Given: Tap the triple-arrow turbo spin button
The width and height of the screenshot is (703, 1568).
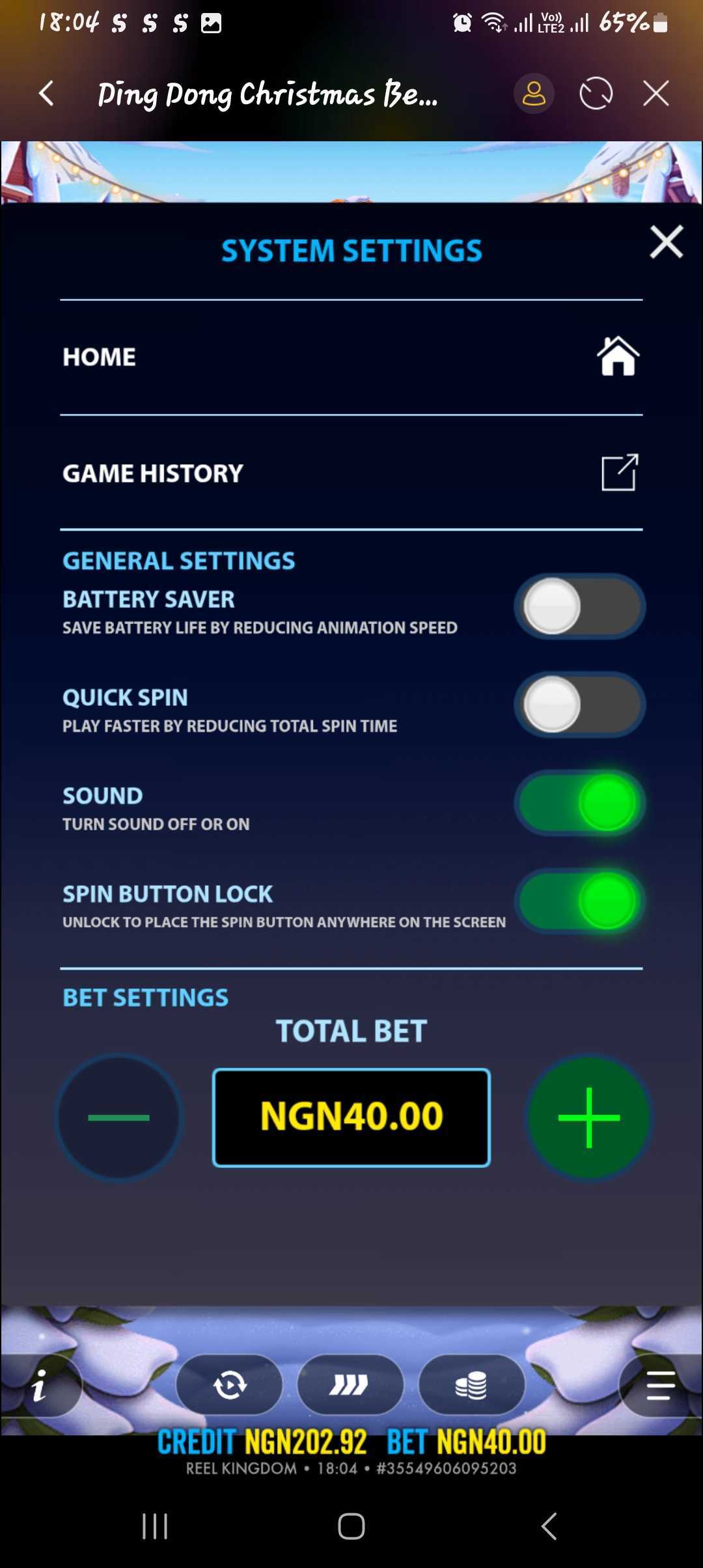Looking at the screenshot, I should [350, 1385].
